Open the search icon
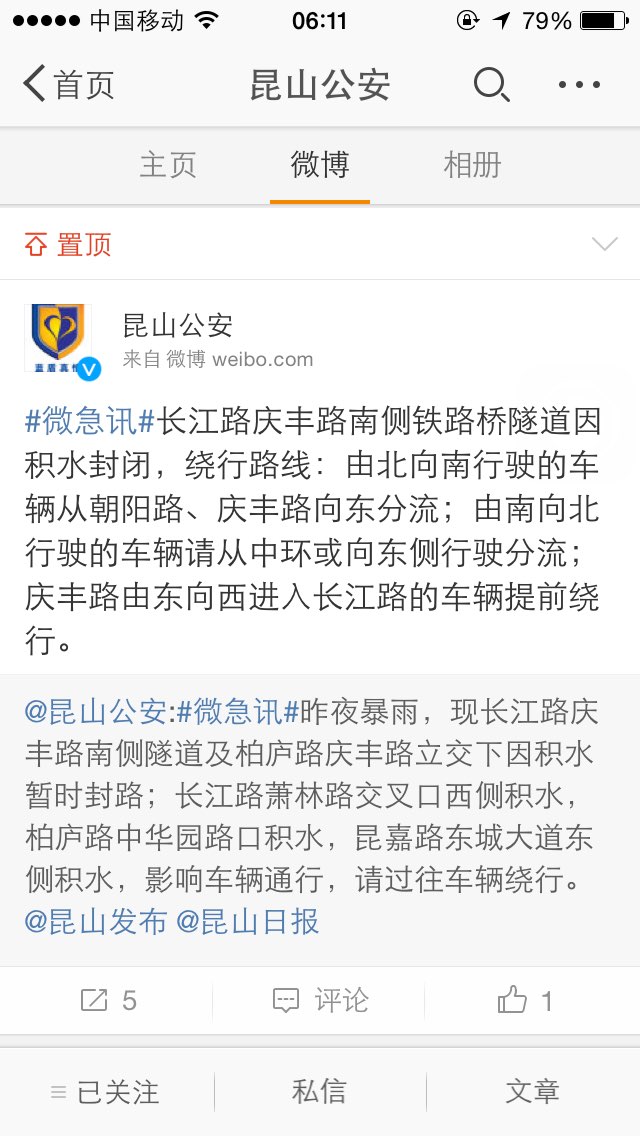The image size is (640, 1136). coord(491,85)
